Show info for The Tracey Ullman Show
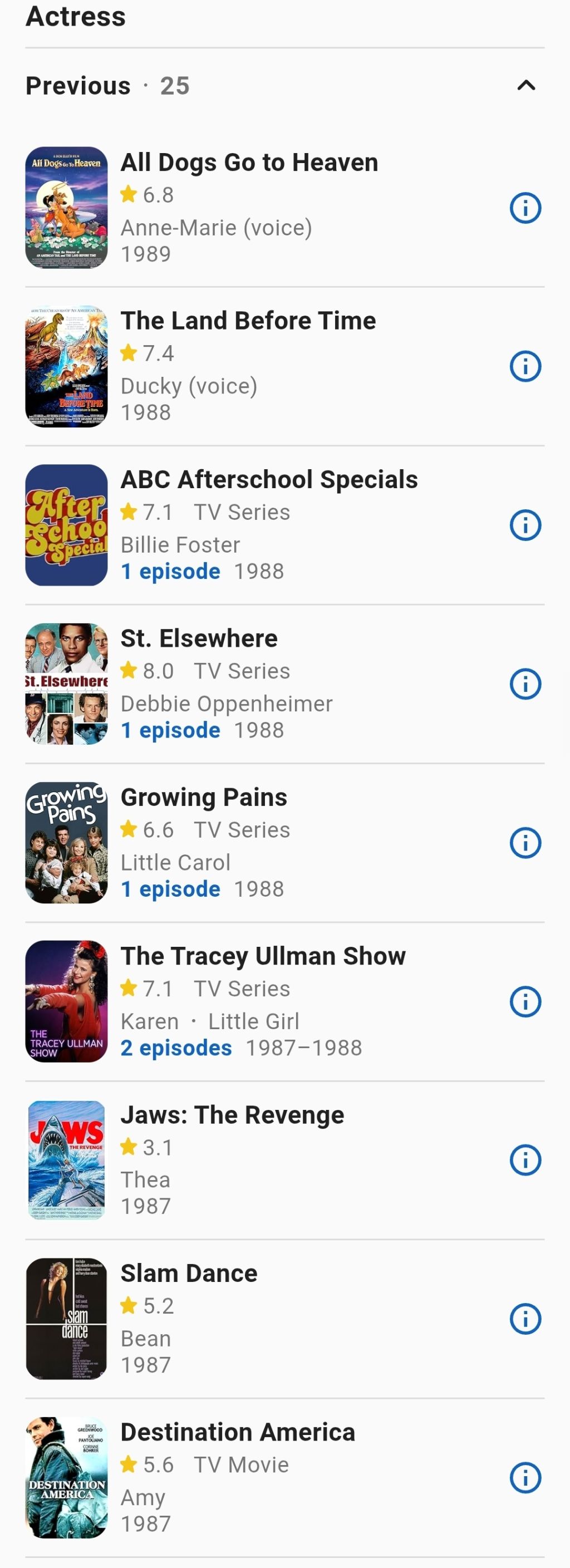 (x=525, y=1002)
